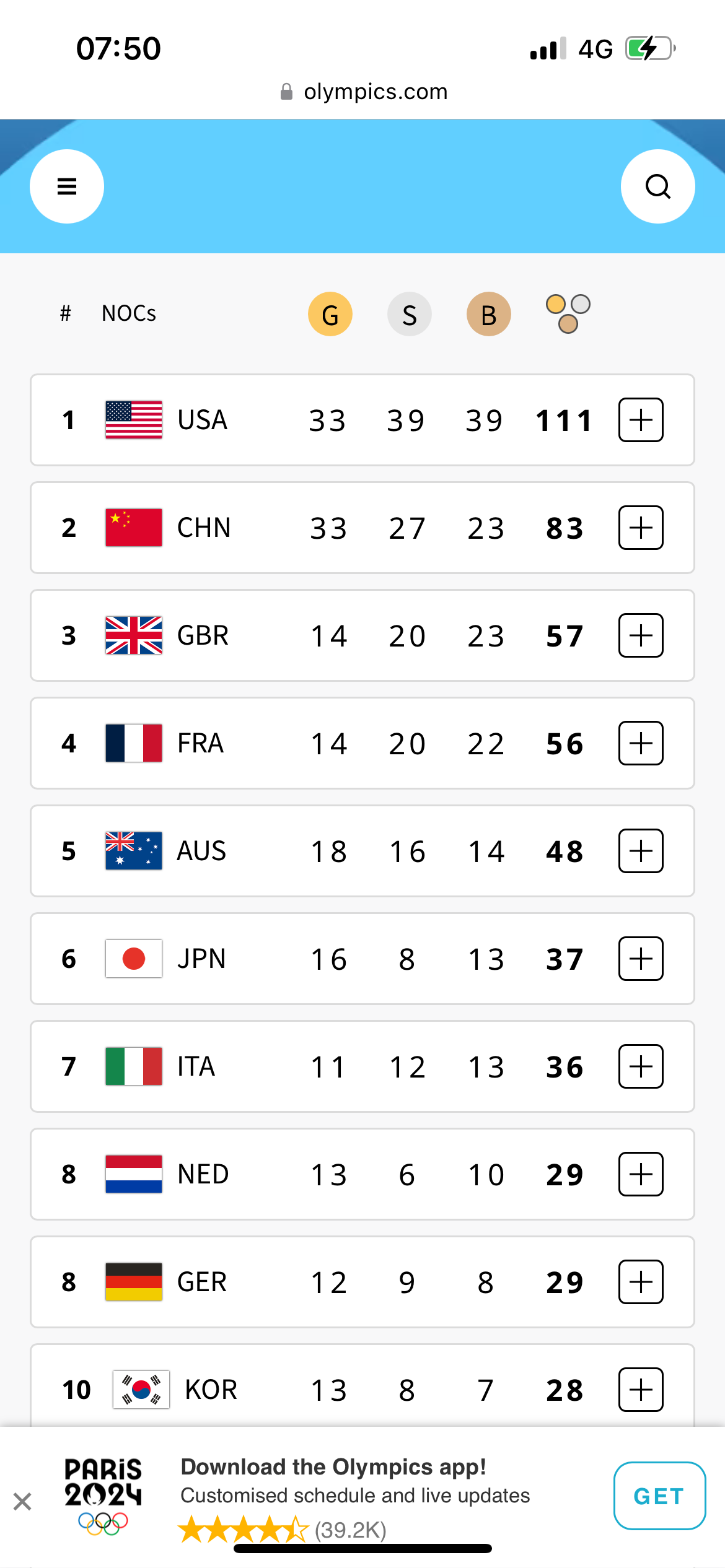Expand the AUS medal details
The height and width of the screenshot is (1568, 725).
pyautogui.click(x=641, y=851)
